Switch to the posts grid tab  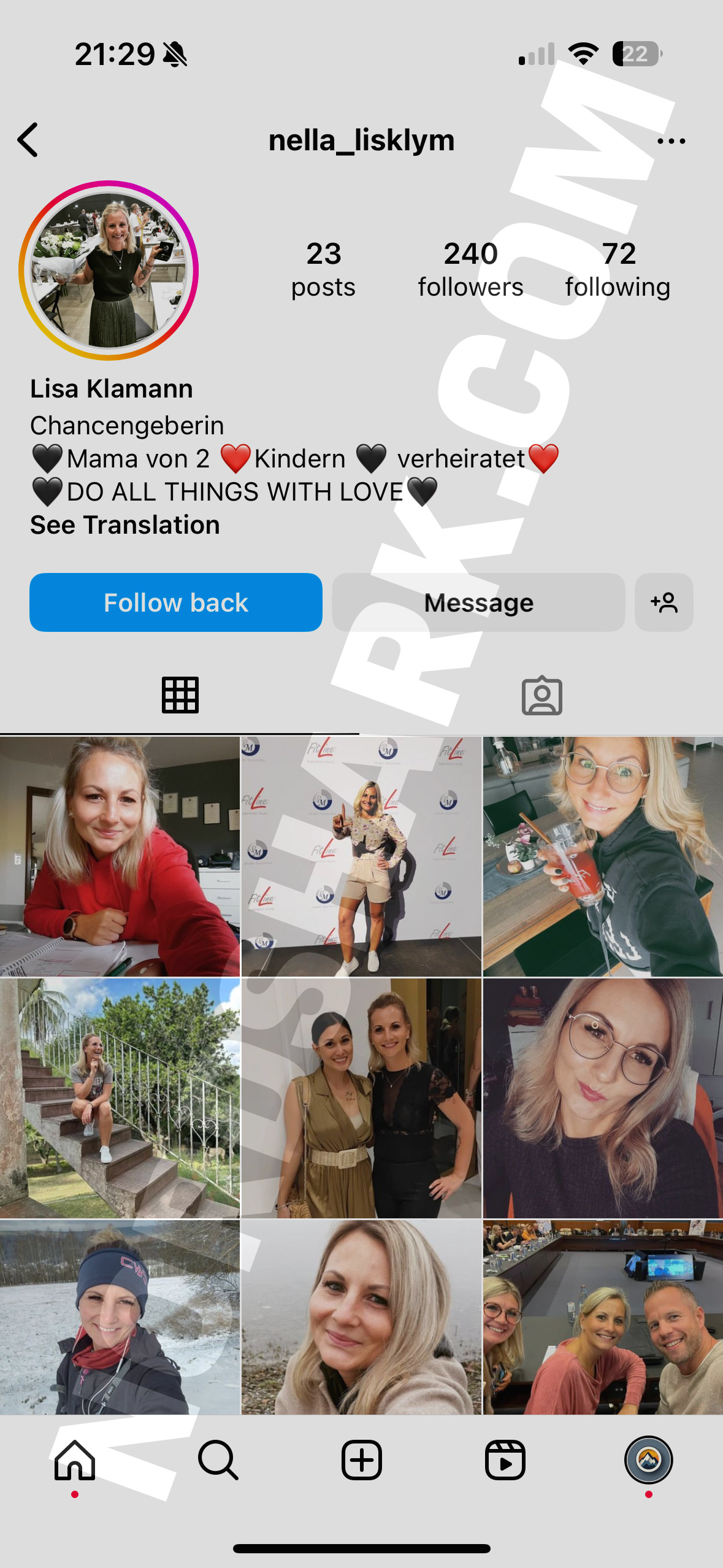(x=180, y=695)
